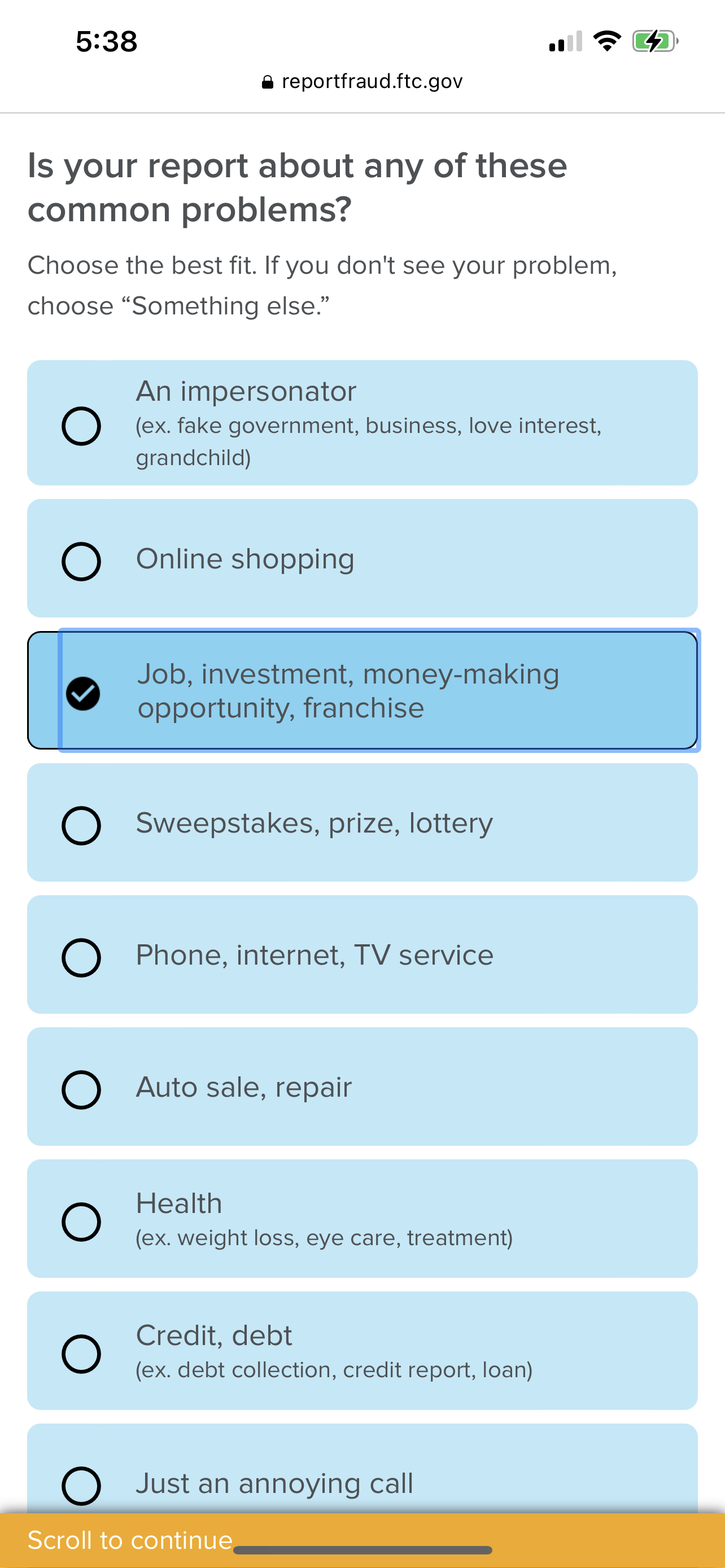Select the Health problem category

click(x=361, y=1218)
